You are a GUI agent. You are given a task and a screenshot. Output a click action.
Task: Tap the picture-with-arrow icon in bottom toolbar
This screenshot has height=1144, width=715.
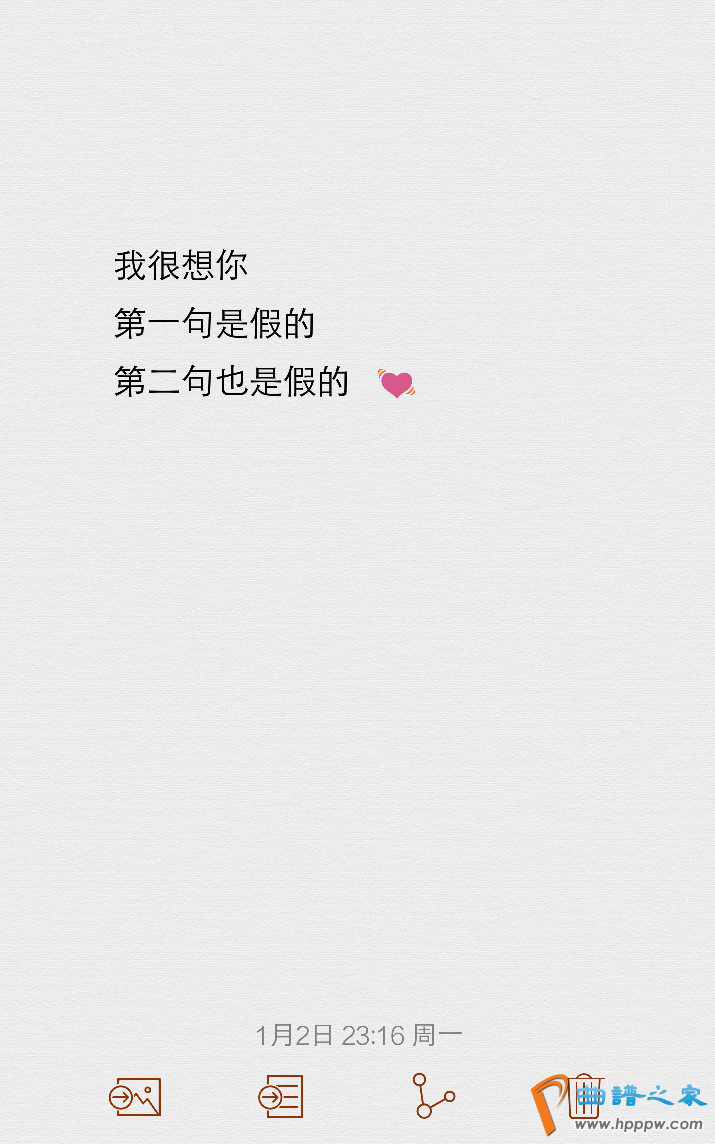point(135,1097)
